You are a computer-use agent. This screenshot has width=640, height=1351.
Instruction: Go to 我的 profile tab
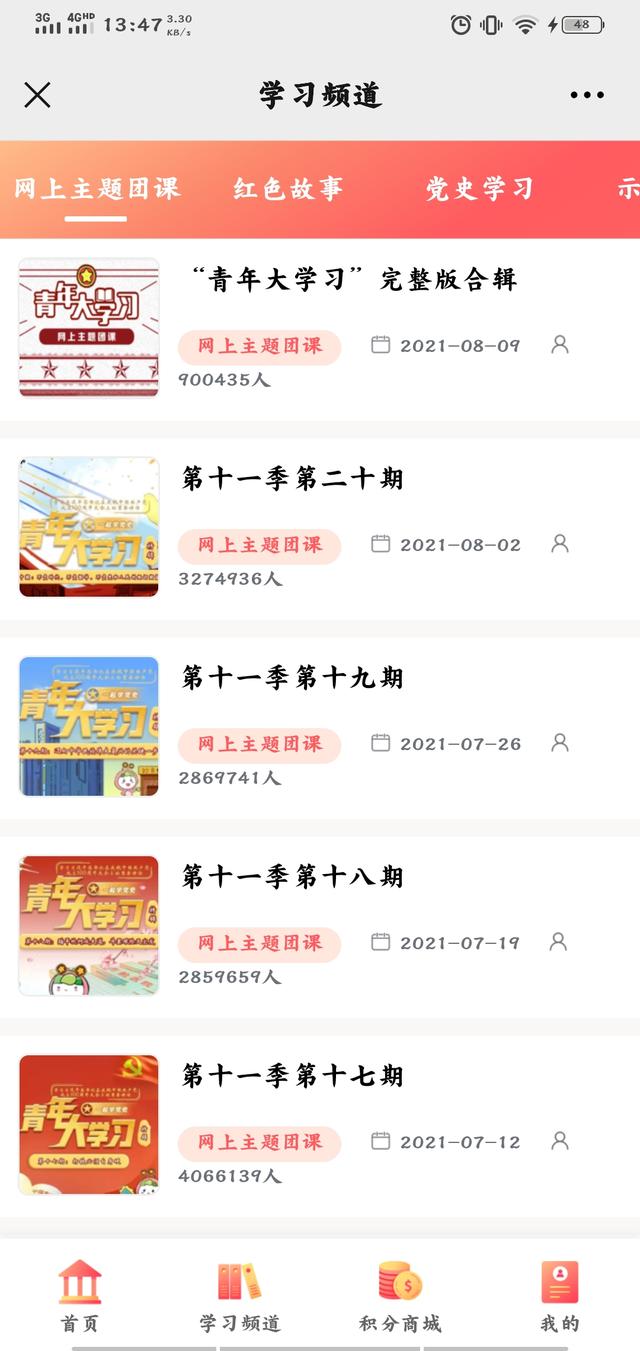[560, 1297]
